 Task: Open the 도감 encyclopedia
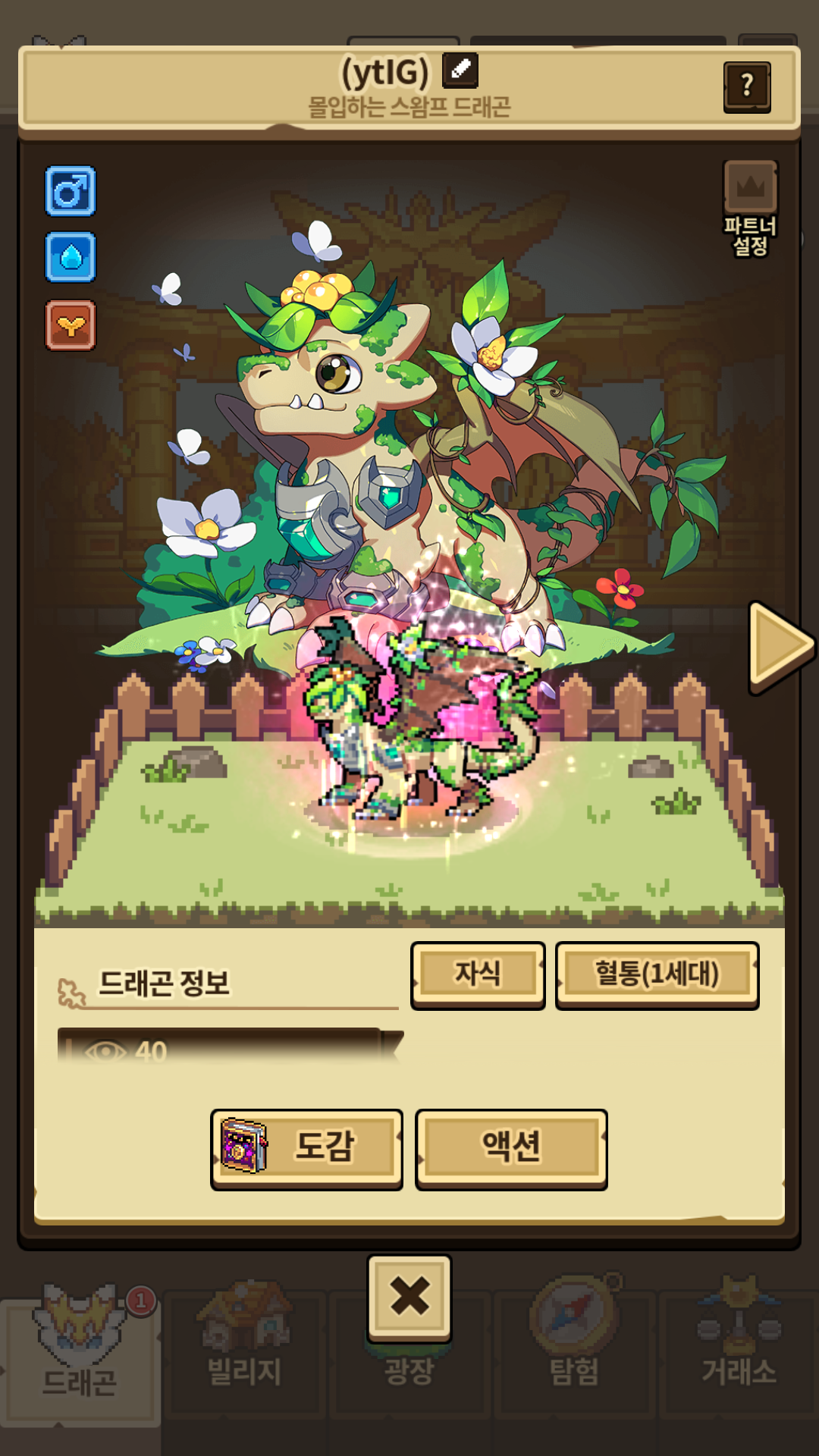[306, 1149]
